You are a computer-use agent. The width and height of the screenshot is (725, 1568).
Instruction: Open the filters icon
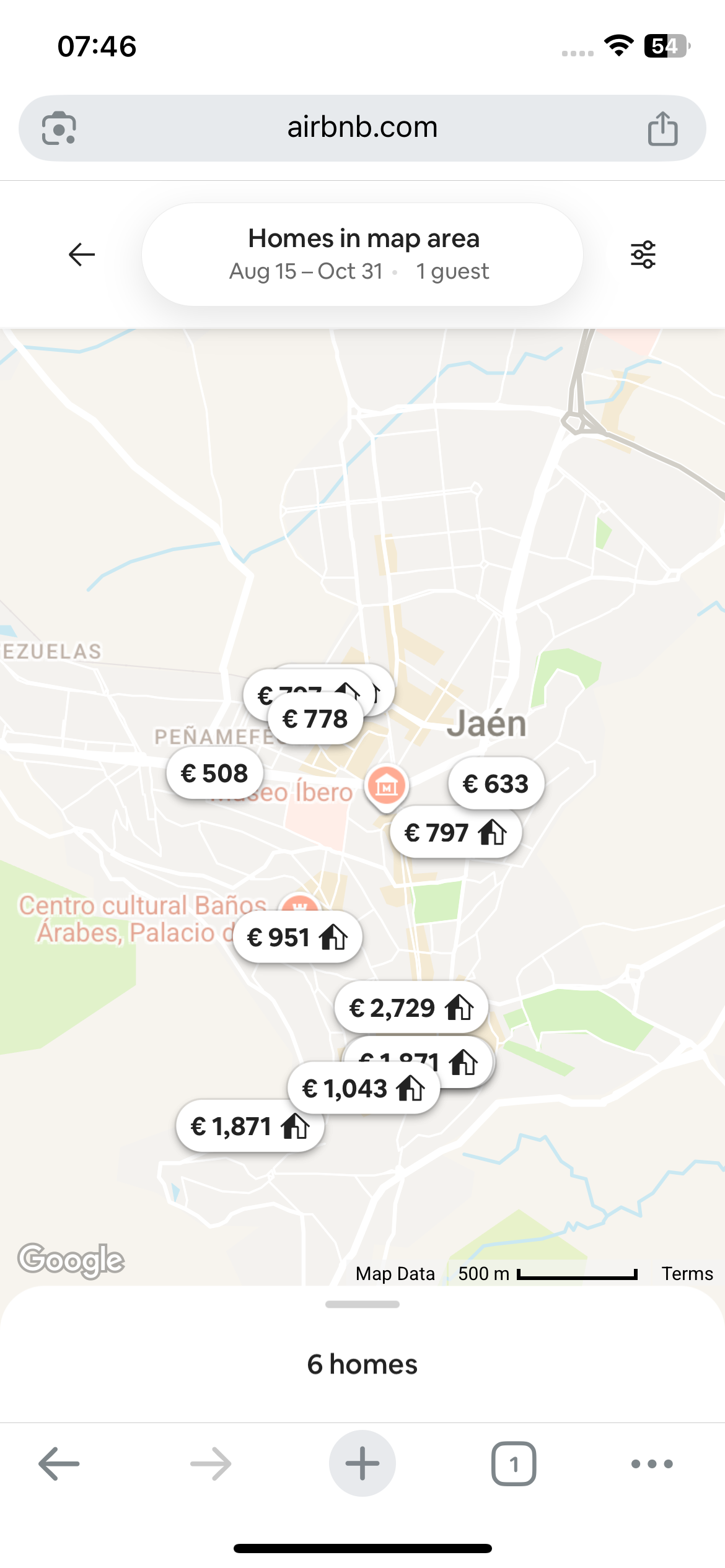(643, 255)
